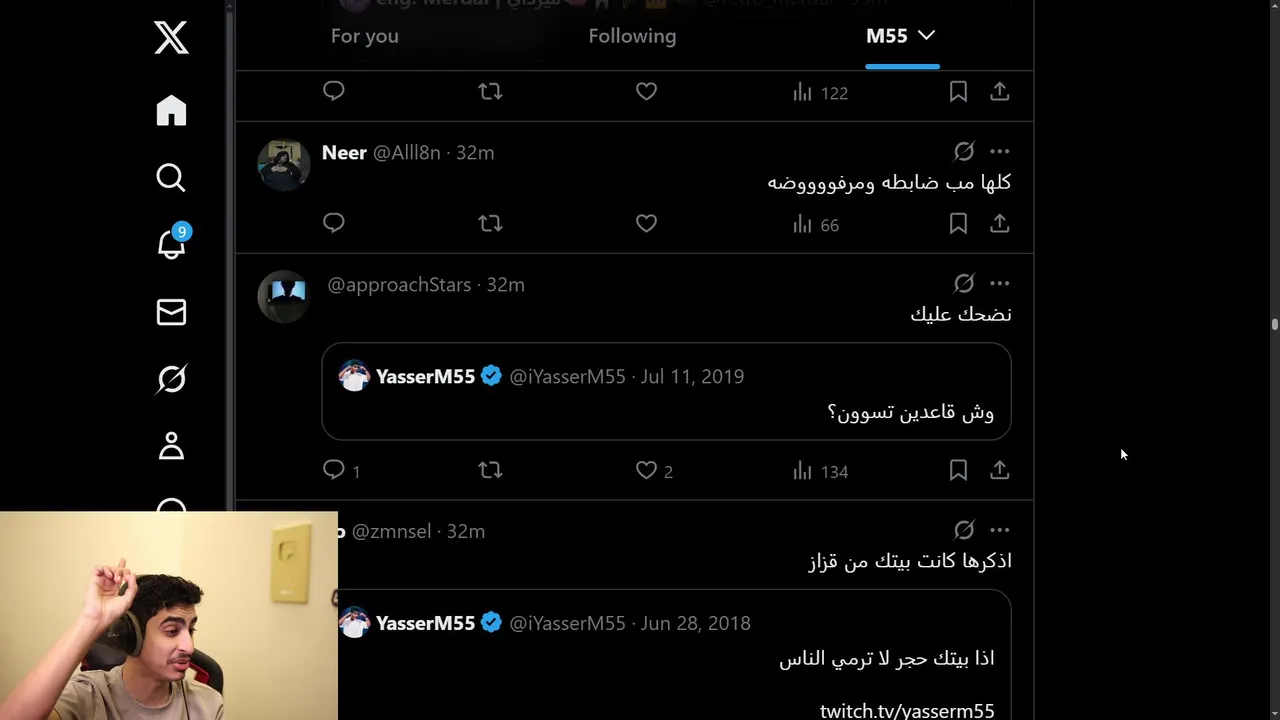Share the @approachStars post
This screenshot has width=1280, height=720.
pyautogui.click(x=999, y=470)
